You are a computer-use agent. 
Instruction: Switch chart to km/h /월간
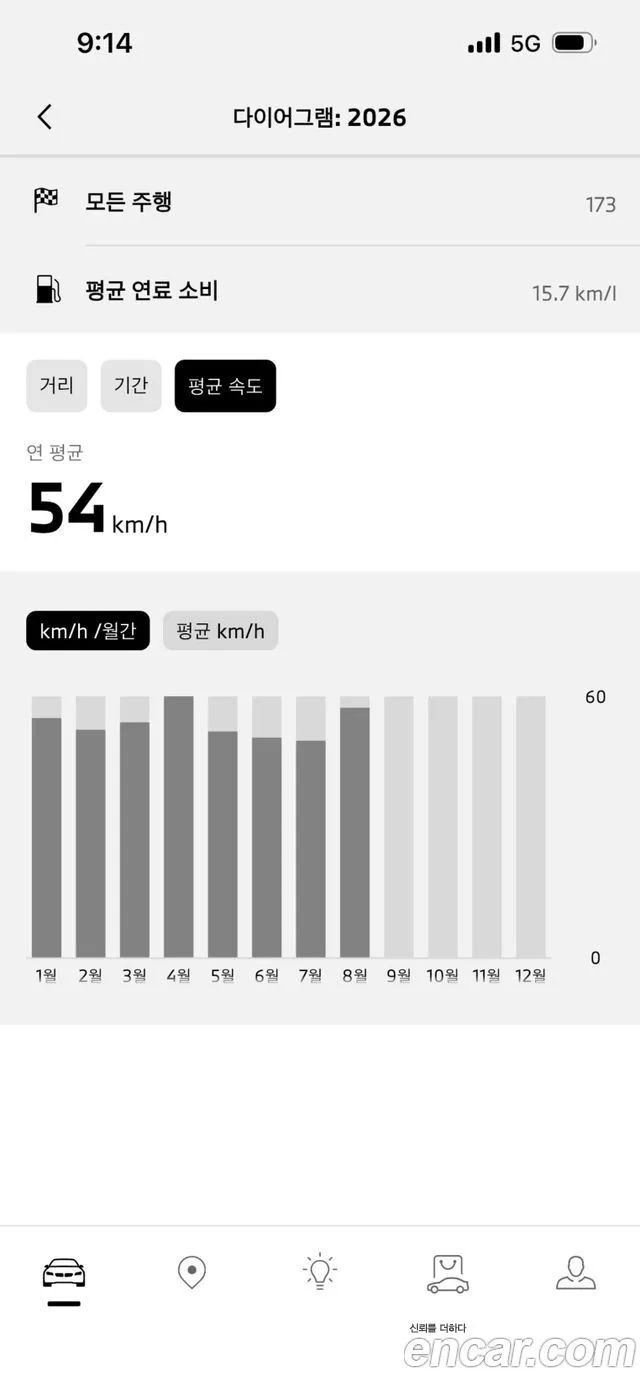[x=88, y=631]
